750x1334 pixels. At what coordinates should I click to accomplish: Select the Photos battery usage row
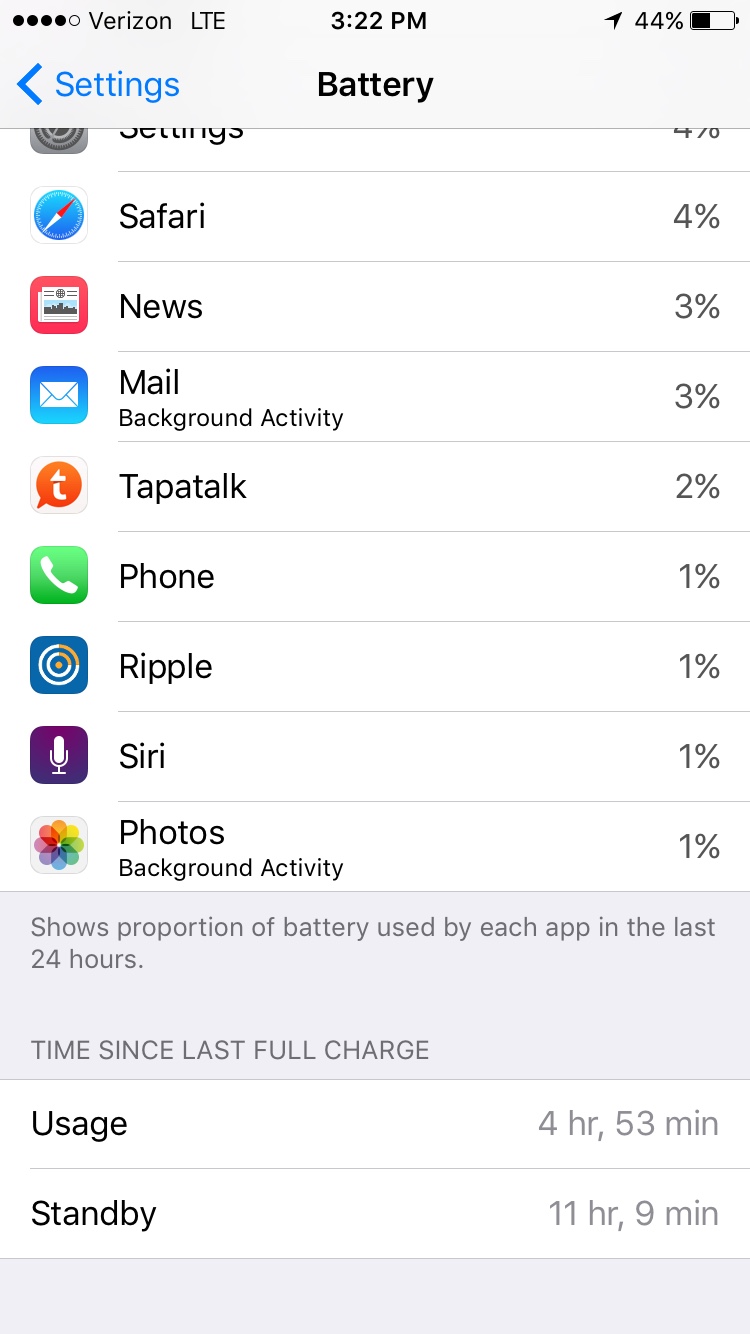click(375, 846)
